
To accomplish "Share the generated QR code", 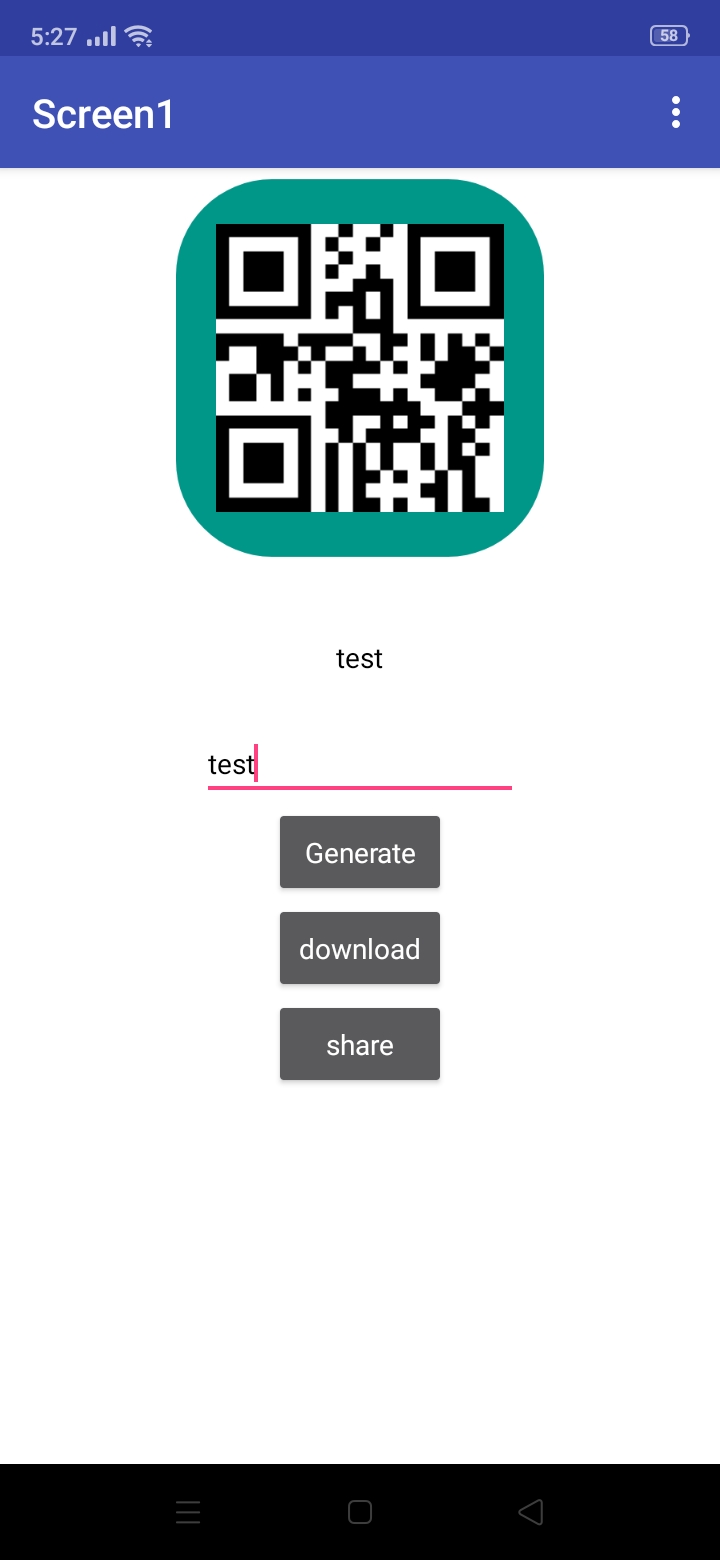I will point(360,1044).
